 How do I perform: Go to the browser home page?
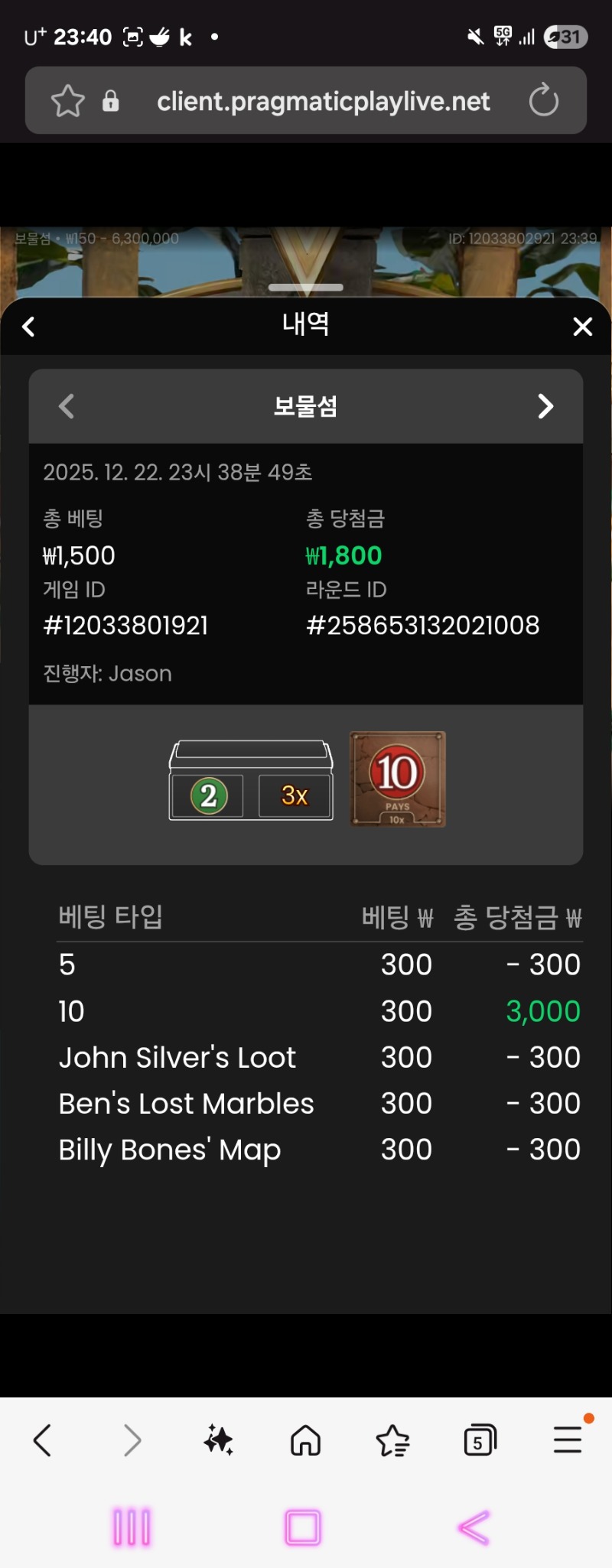pos(305,1440)
